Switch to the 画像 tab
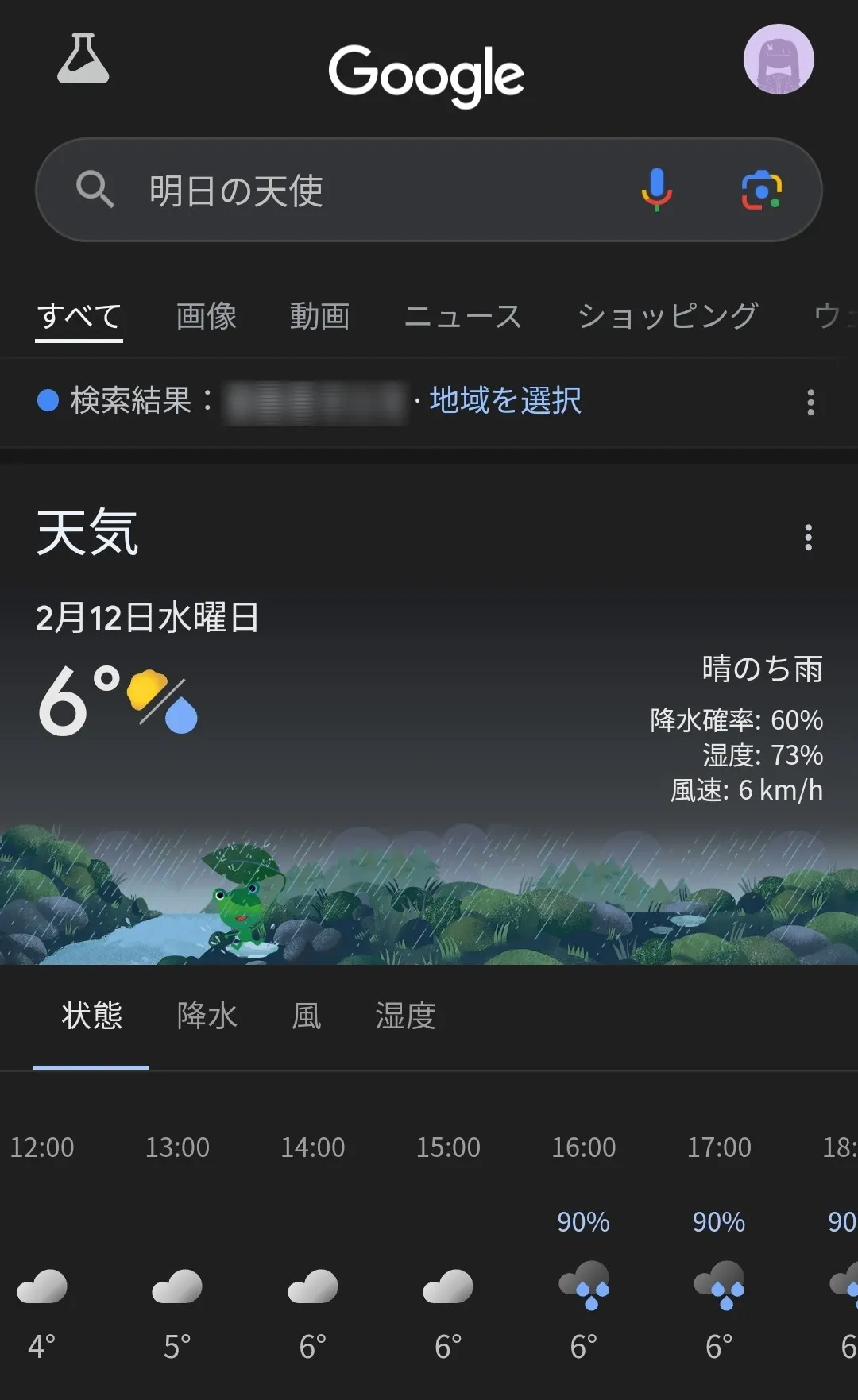This screenshot has width=858, height=1400. pyautogui.click(x=206, y=316)
